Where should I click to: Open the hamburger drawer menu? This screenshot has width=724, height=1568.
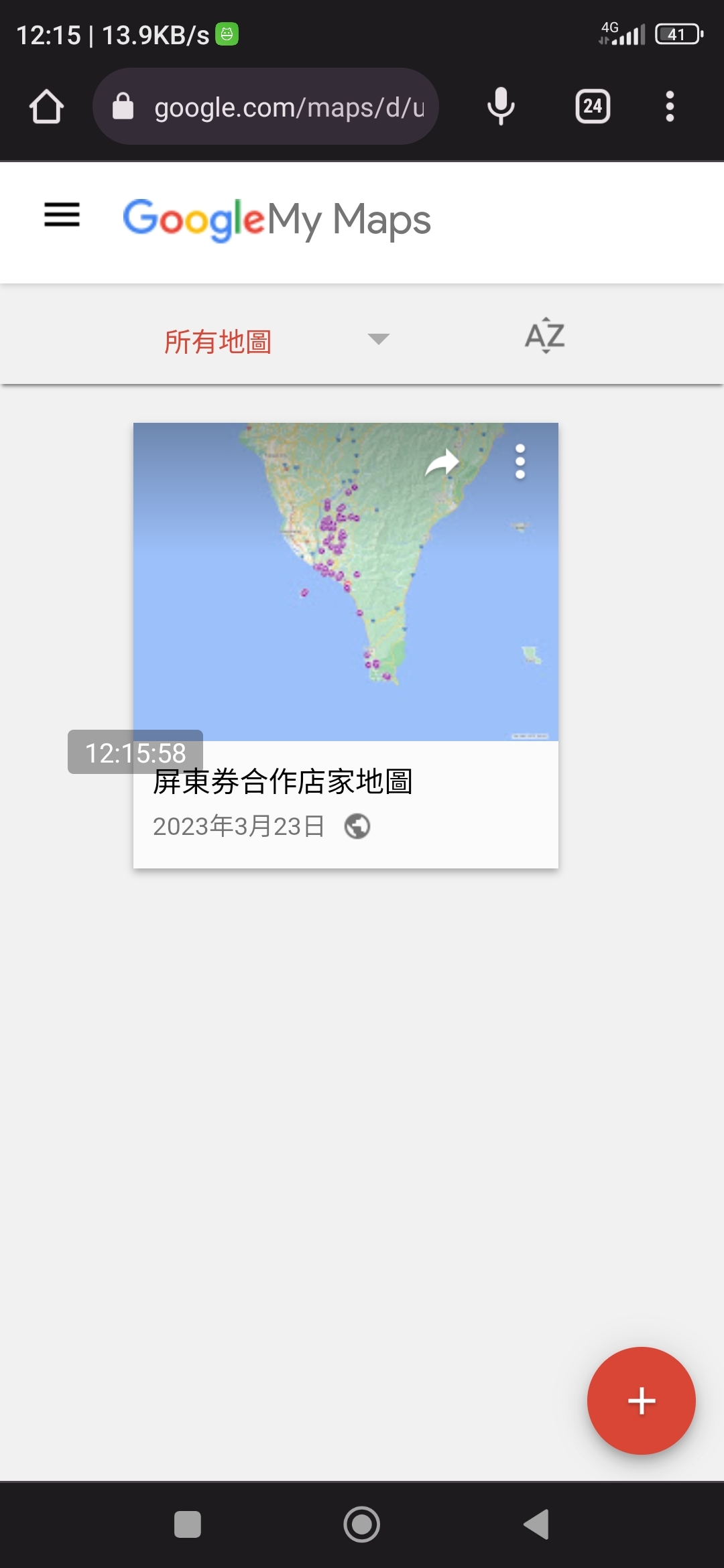62,215
